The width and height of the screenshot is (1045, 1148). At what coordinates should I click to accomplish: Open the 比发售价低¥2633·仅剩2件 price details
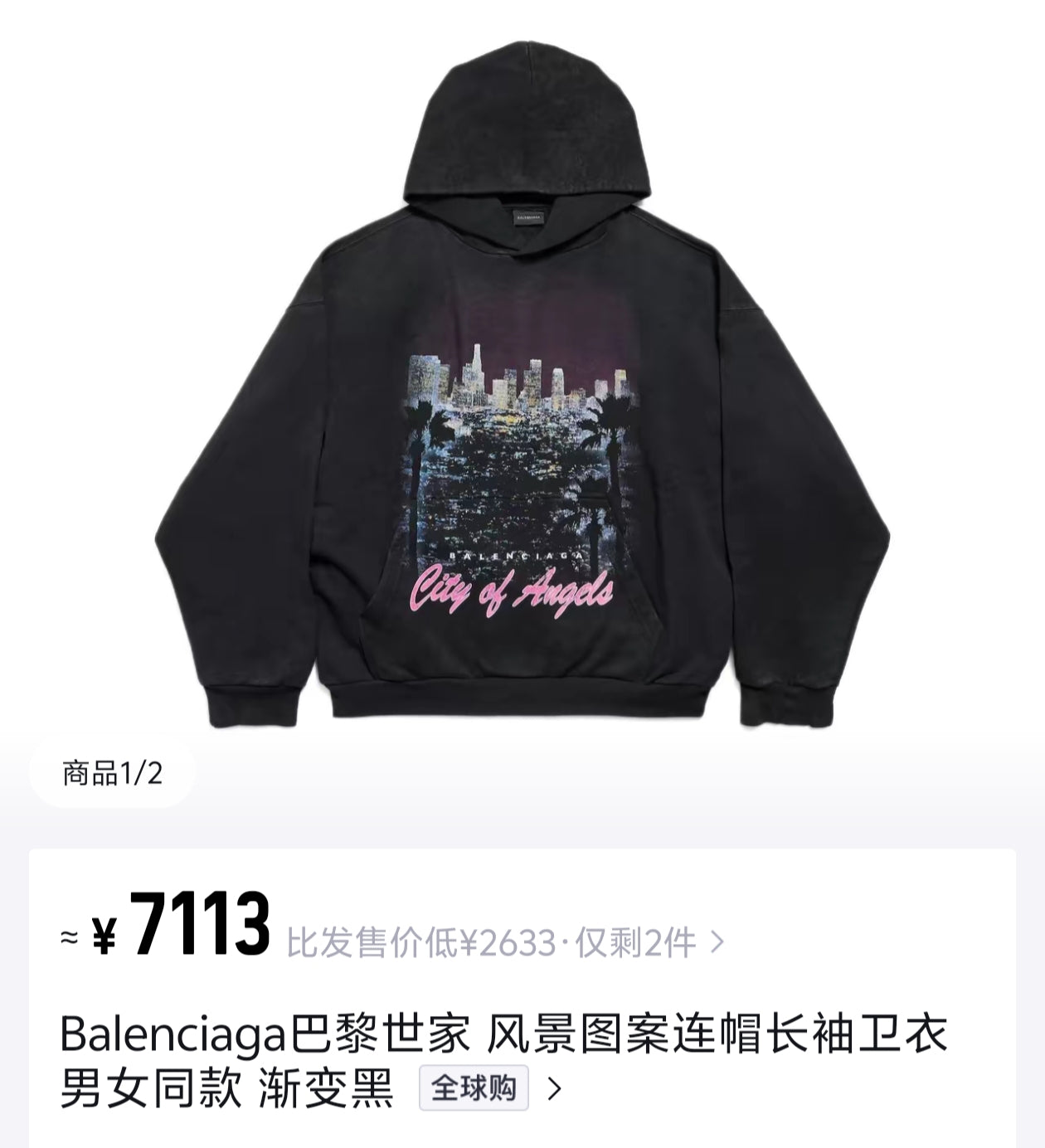click(x=505, y=943)
